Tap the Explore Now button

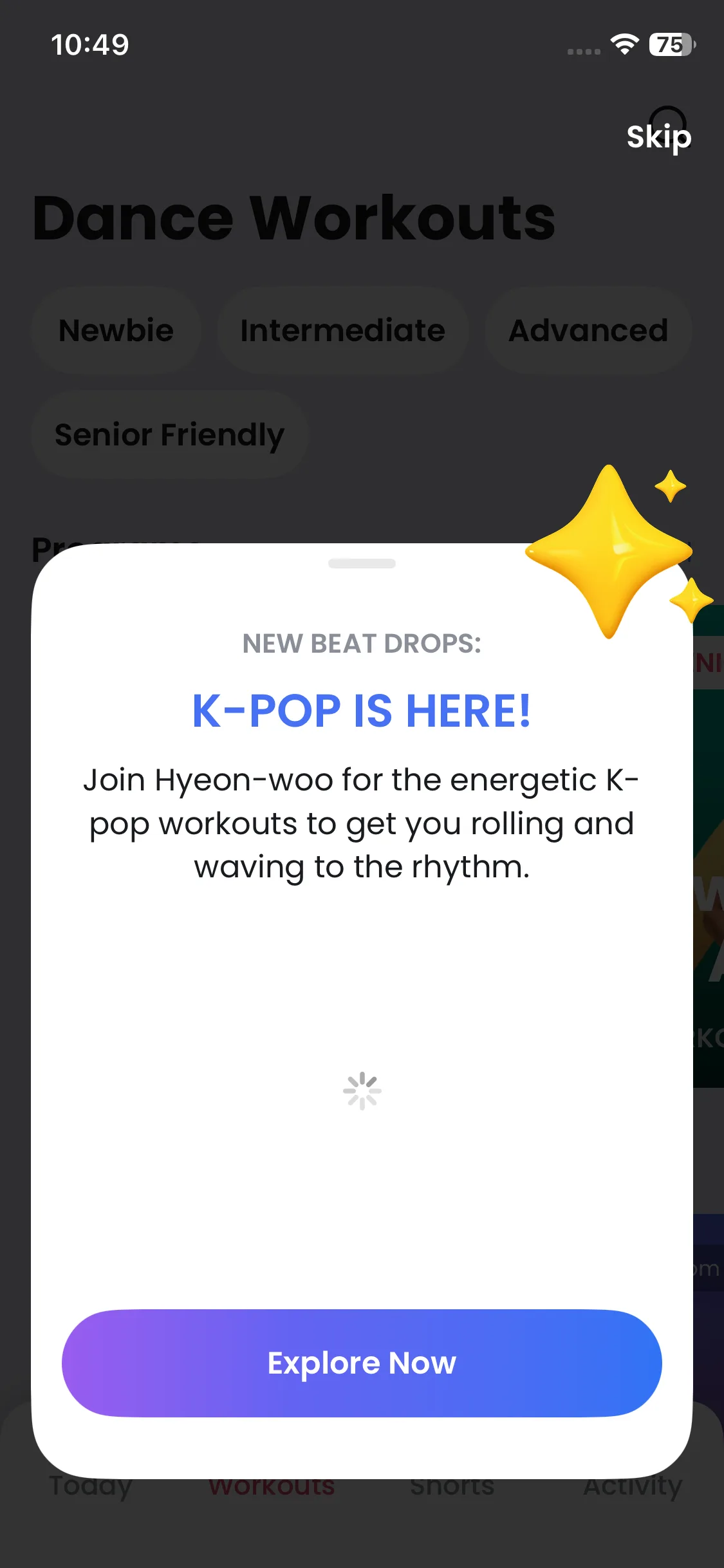point(362,1363)
